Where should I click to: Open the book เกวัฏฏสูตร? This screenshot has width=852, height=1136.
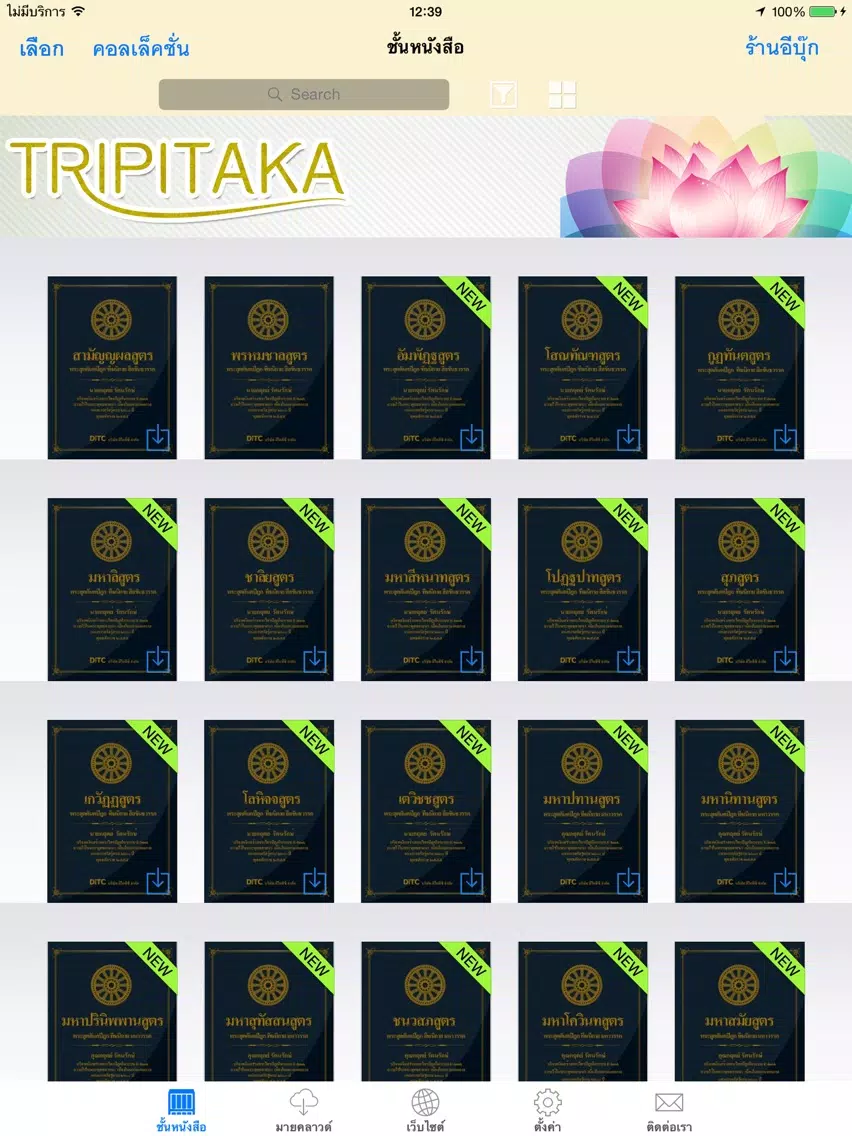point(112,811)
